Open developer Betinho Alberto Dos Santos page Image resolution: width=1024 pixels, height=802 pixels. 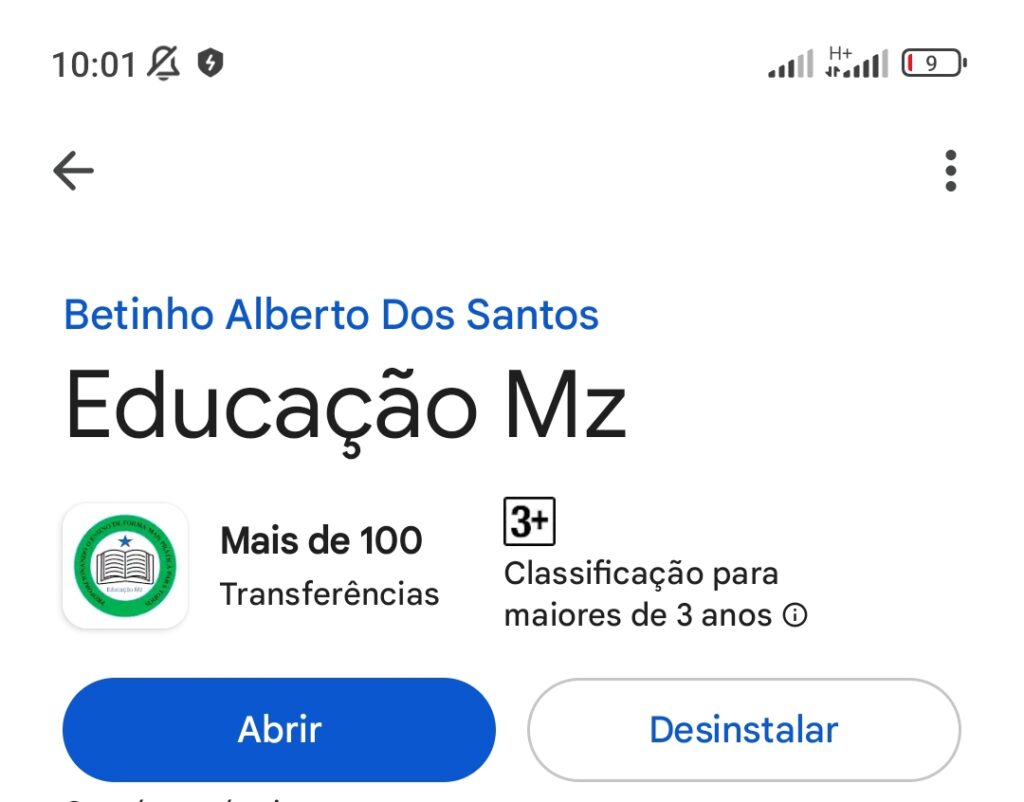(331, 315)
